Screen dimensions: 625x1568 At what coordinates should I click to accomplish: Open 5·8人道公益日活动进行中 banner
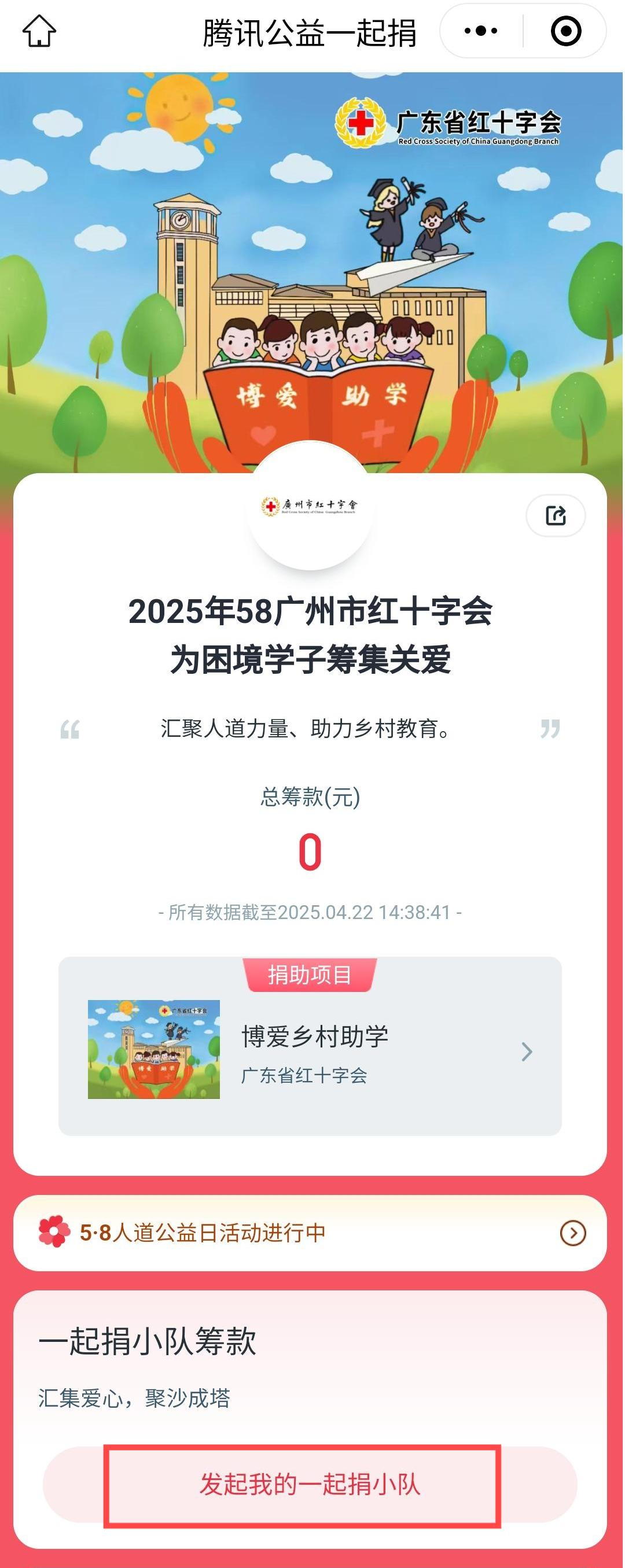click(310, 1233)
